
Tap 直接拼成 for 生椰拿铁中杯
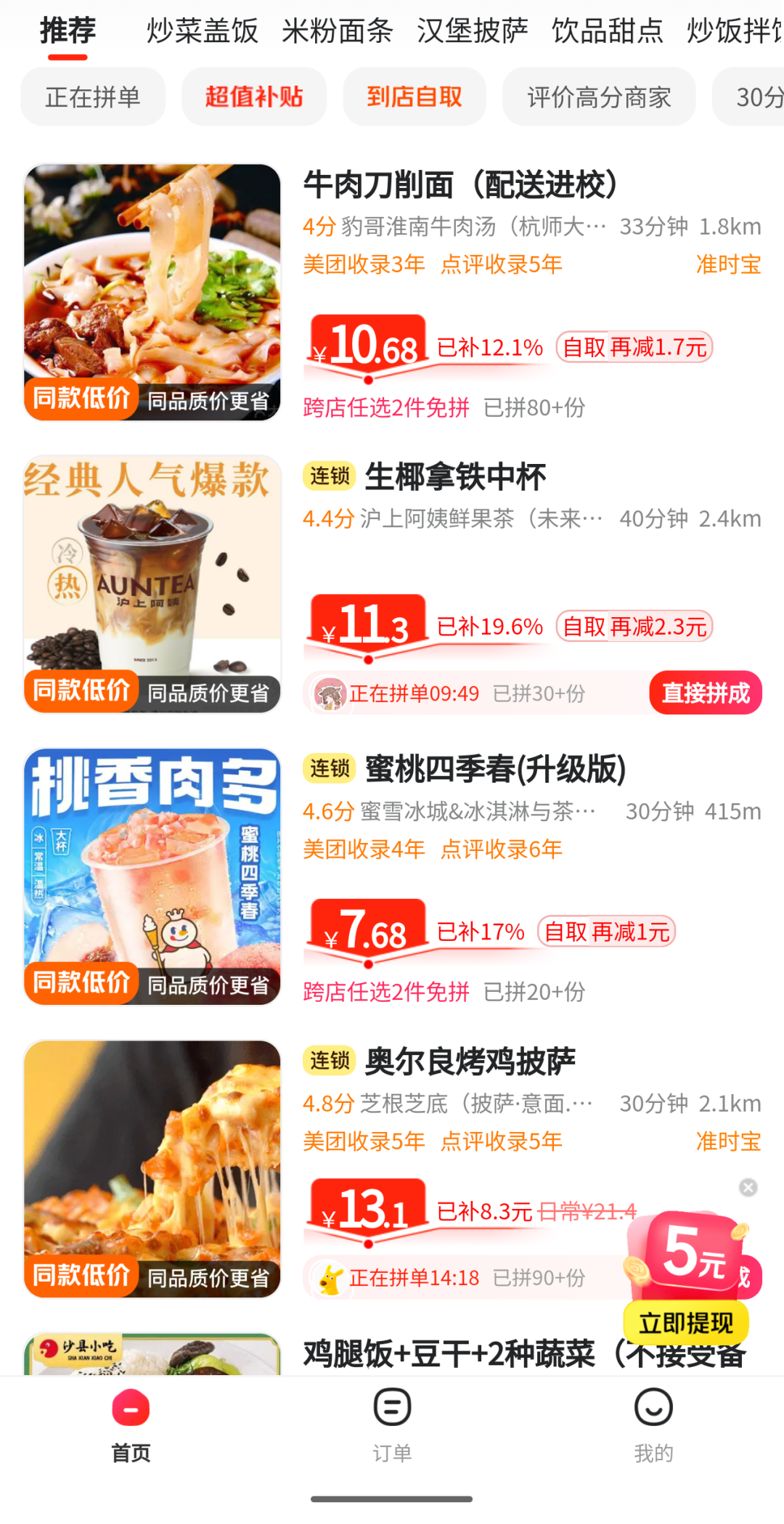[x=705, y=693]
